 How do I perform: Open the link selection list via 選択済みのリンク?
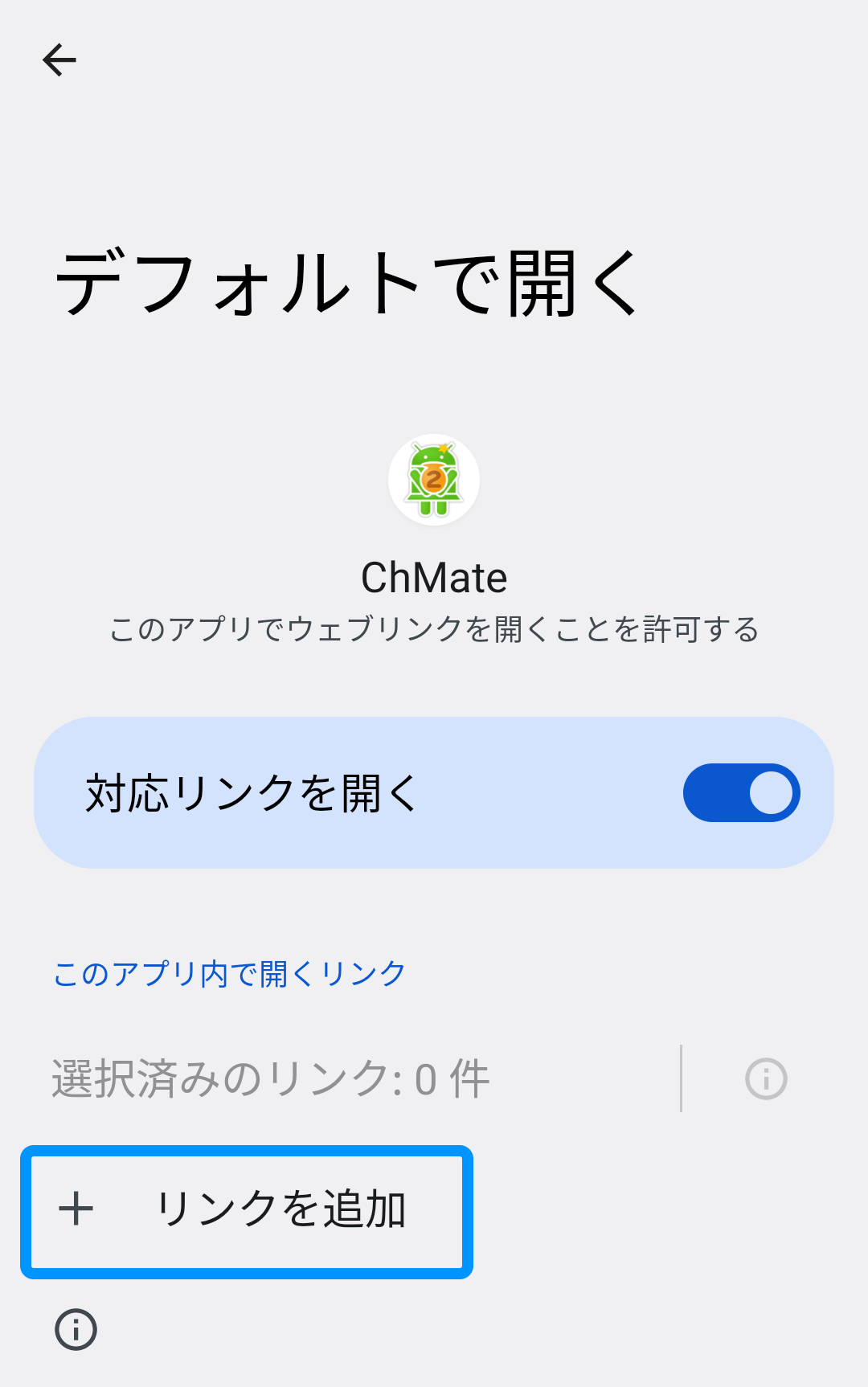[269, 1078]
